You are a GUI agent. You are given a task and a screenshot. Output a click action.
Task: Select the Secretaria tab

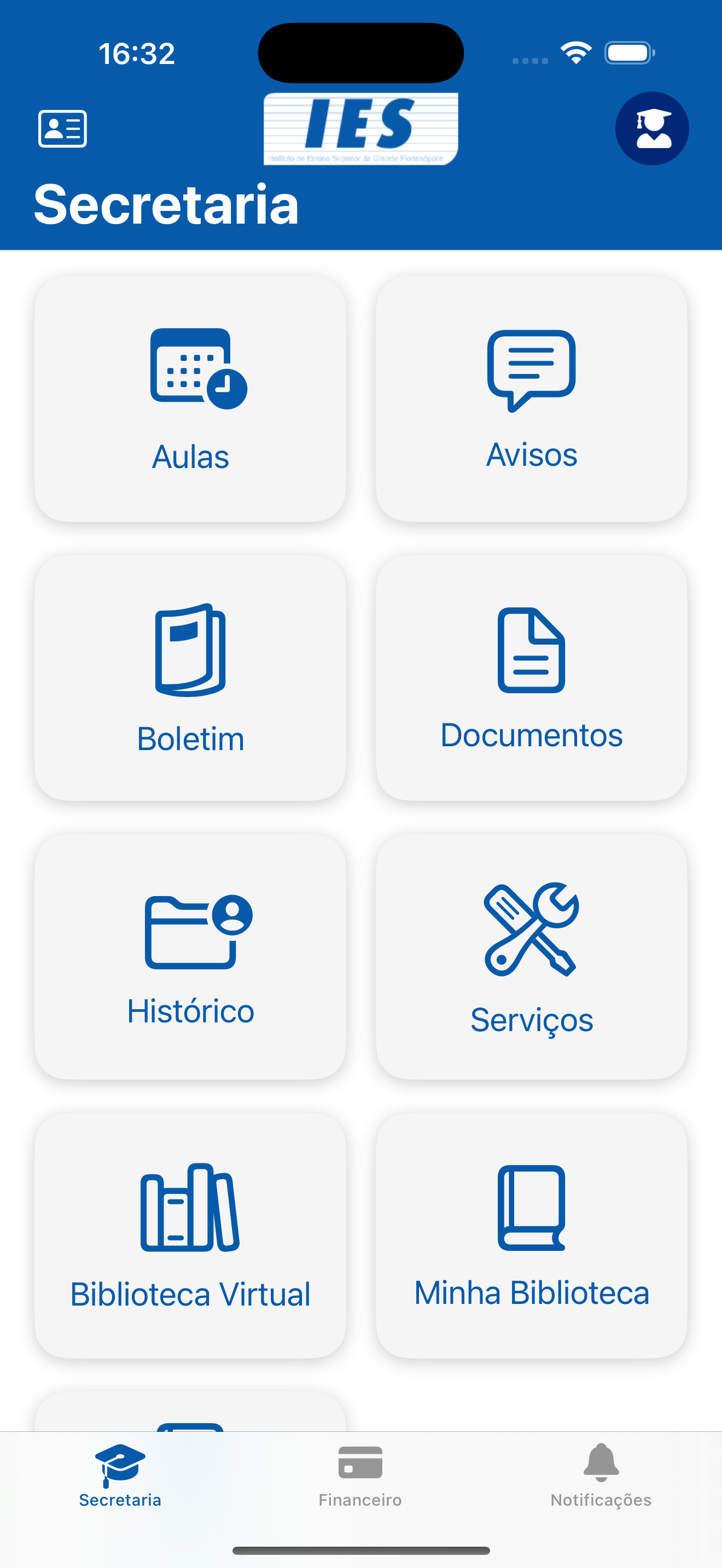coord(120,1476)
